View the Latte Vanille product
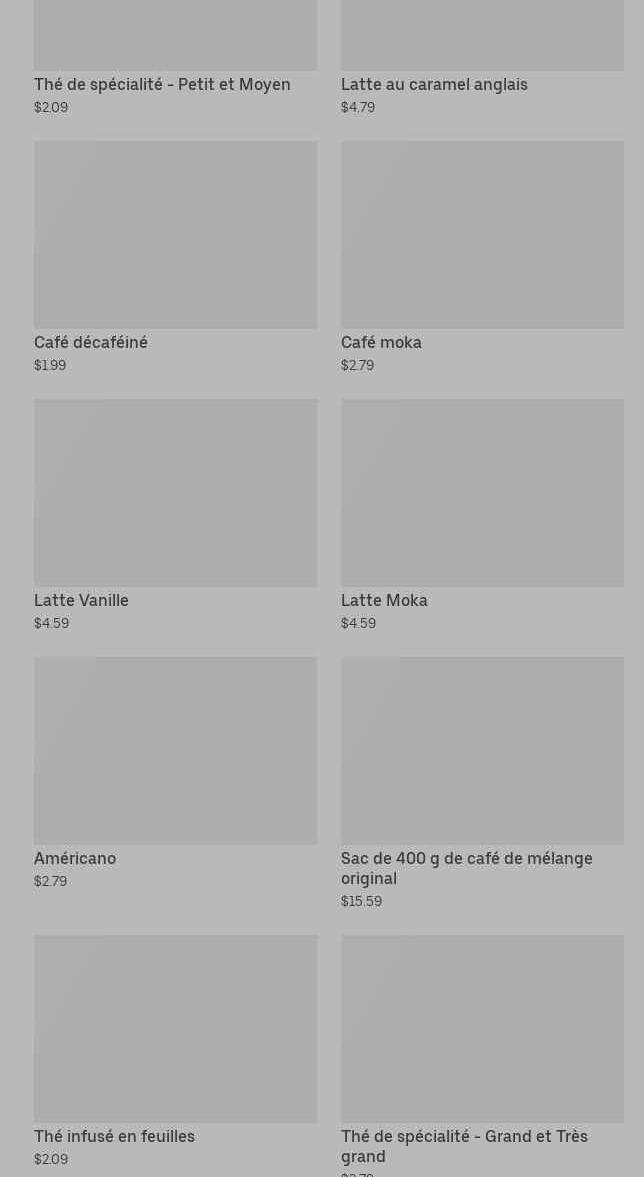Viewport: 644px width, 1177px height. pos(175,516)
